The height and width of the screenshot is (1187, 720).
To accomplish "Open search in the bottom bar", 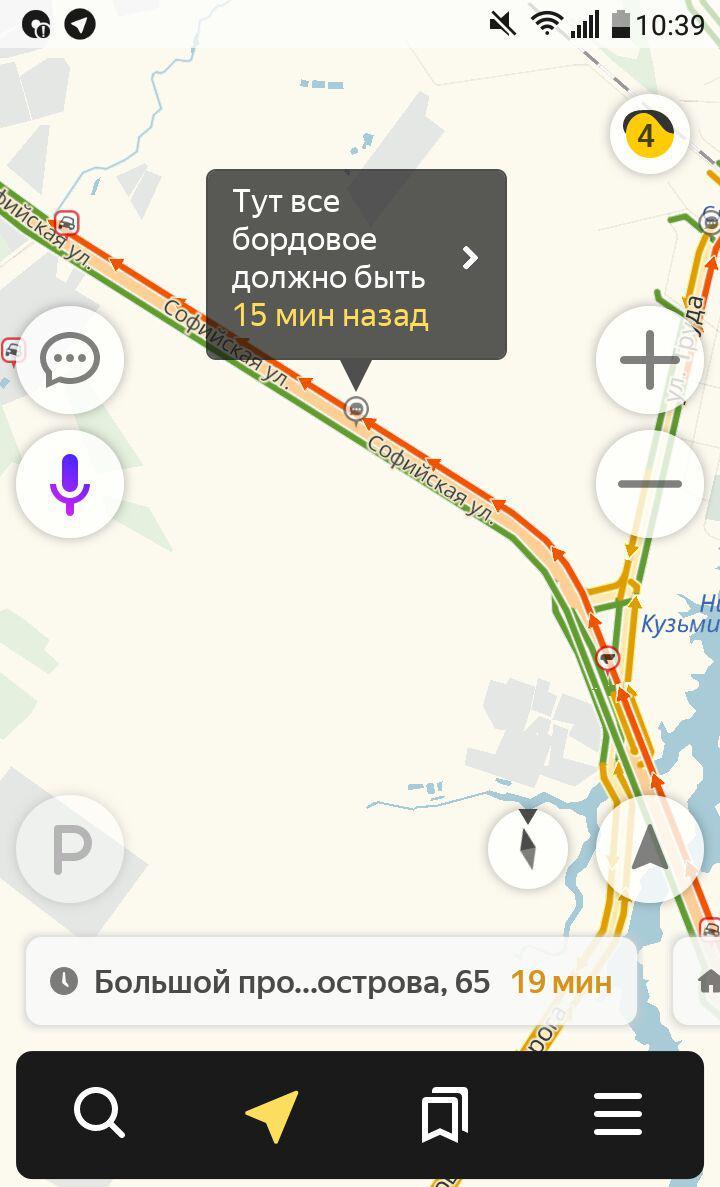I will pos(99,1113).
